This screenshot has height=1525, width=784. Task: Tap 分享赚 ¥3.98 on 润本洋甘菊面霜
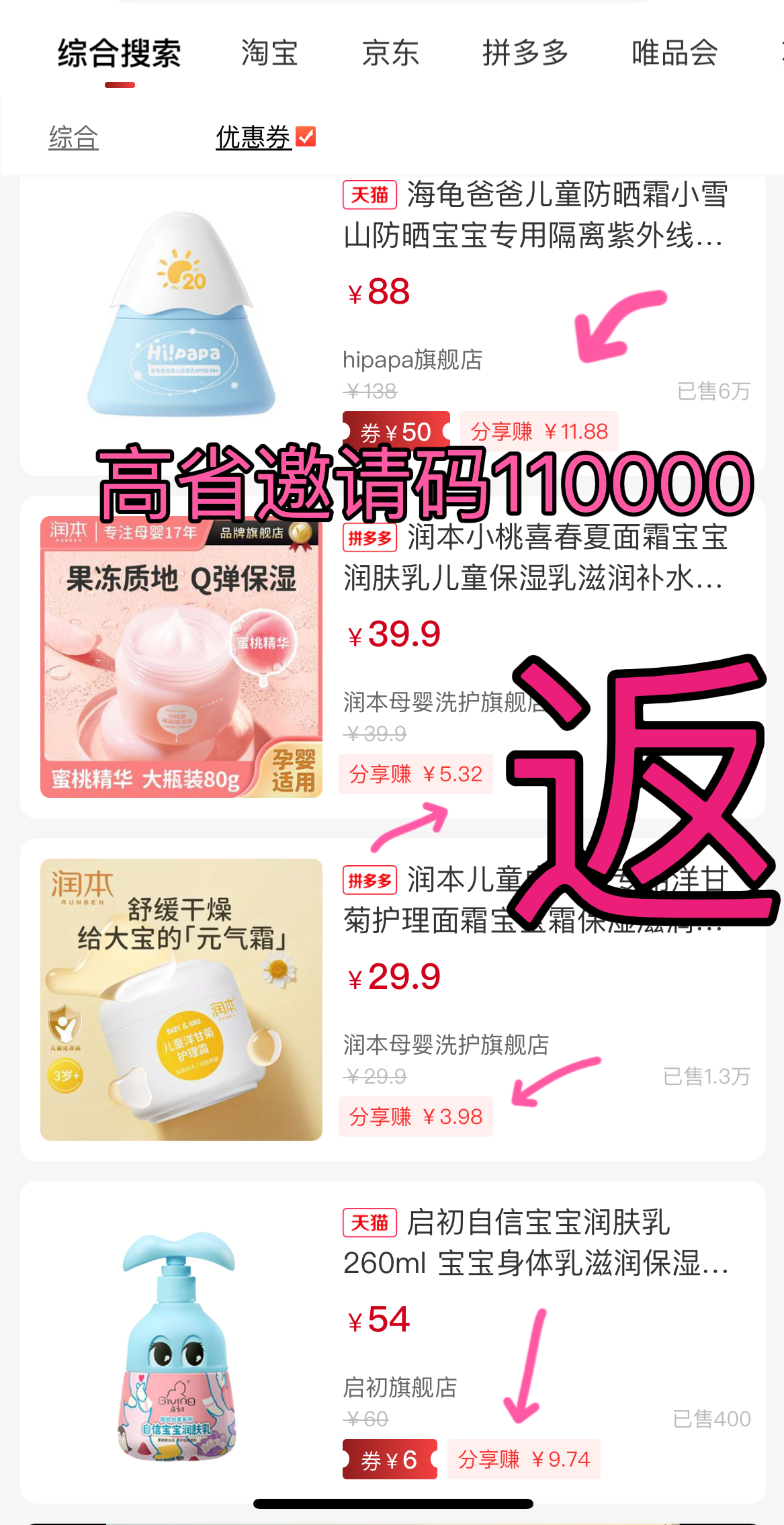[x=415, y=1117]
